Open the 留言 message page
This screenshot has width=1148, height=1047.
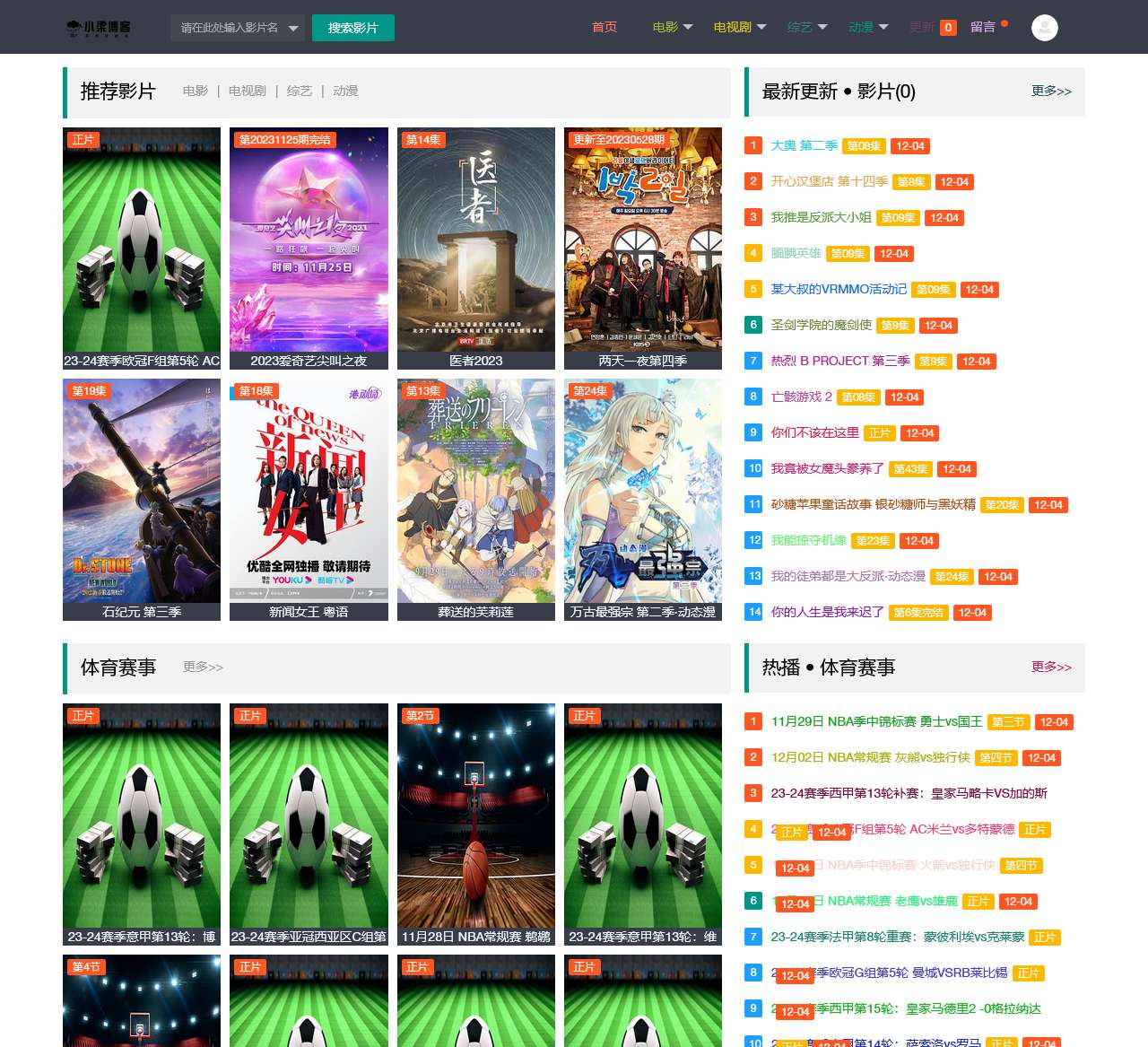click(x=983, y=27)
